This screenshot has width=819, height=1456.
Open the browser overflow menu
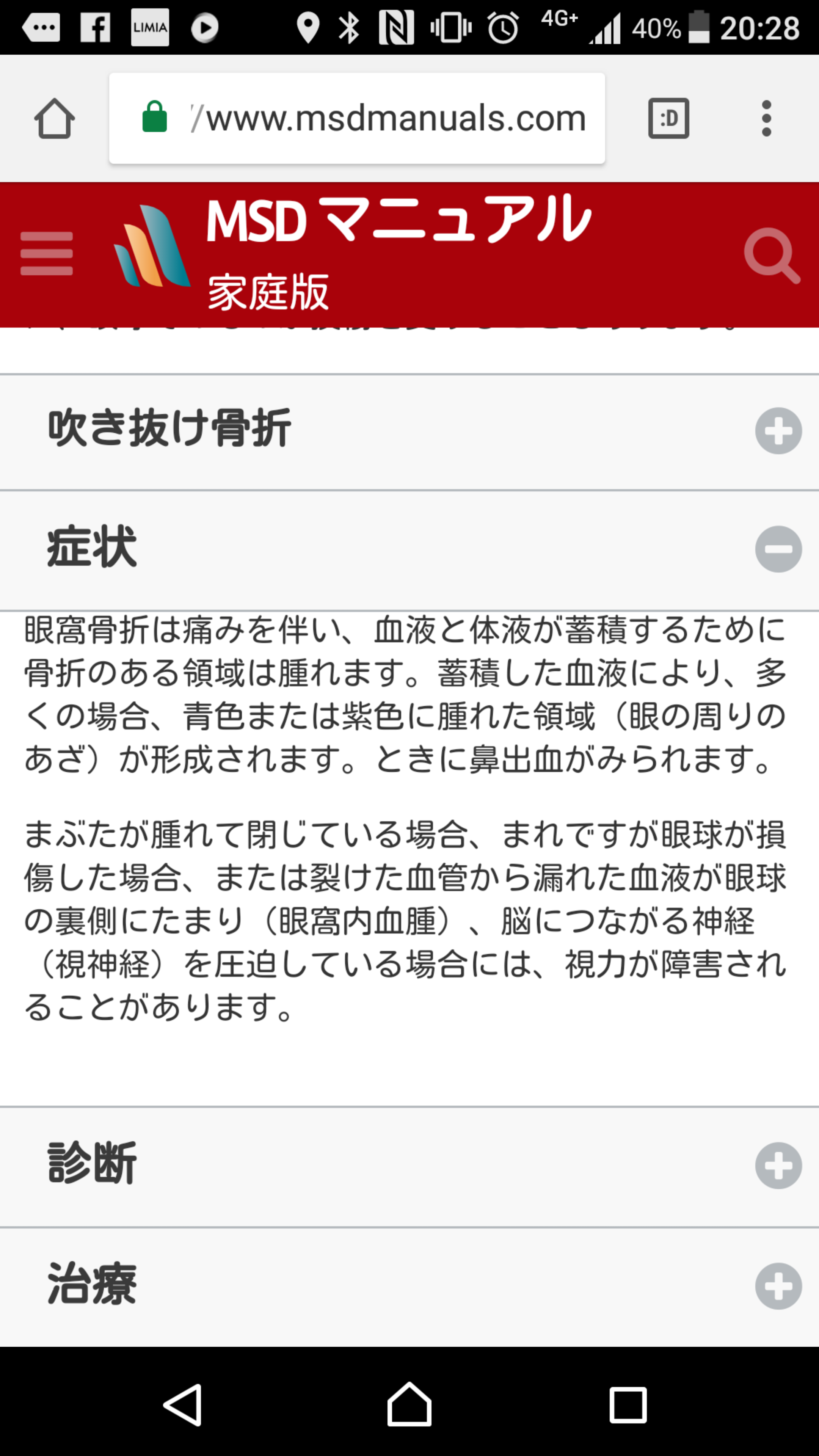pyautogui.click(x=766, y=119)
